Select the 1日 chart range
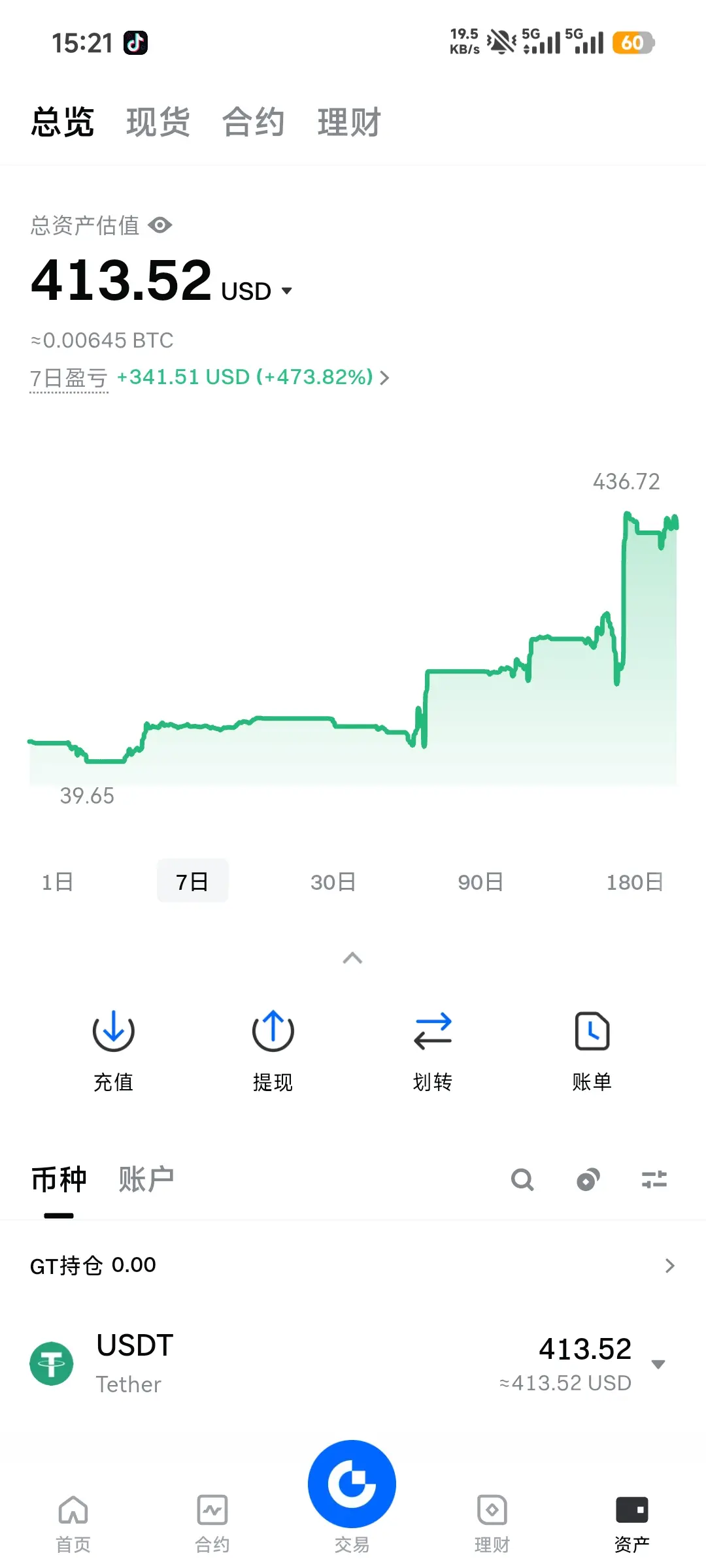 tap(58, 882)
